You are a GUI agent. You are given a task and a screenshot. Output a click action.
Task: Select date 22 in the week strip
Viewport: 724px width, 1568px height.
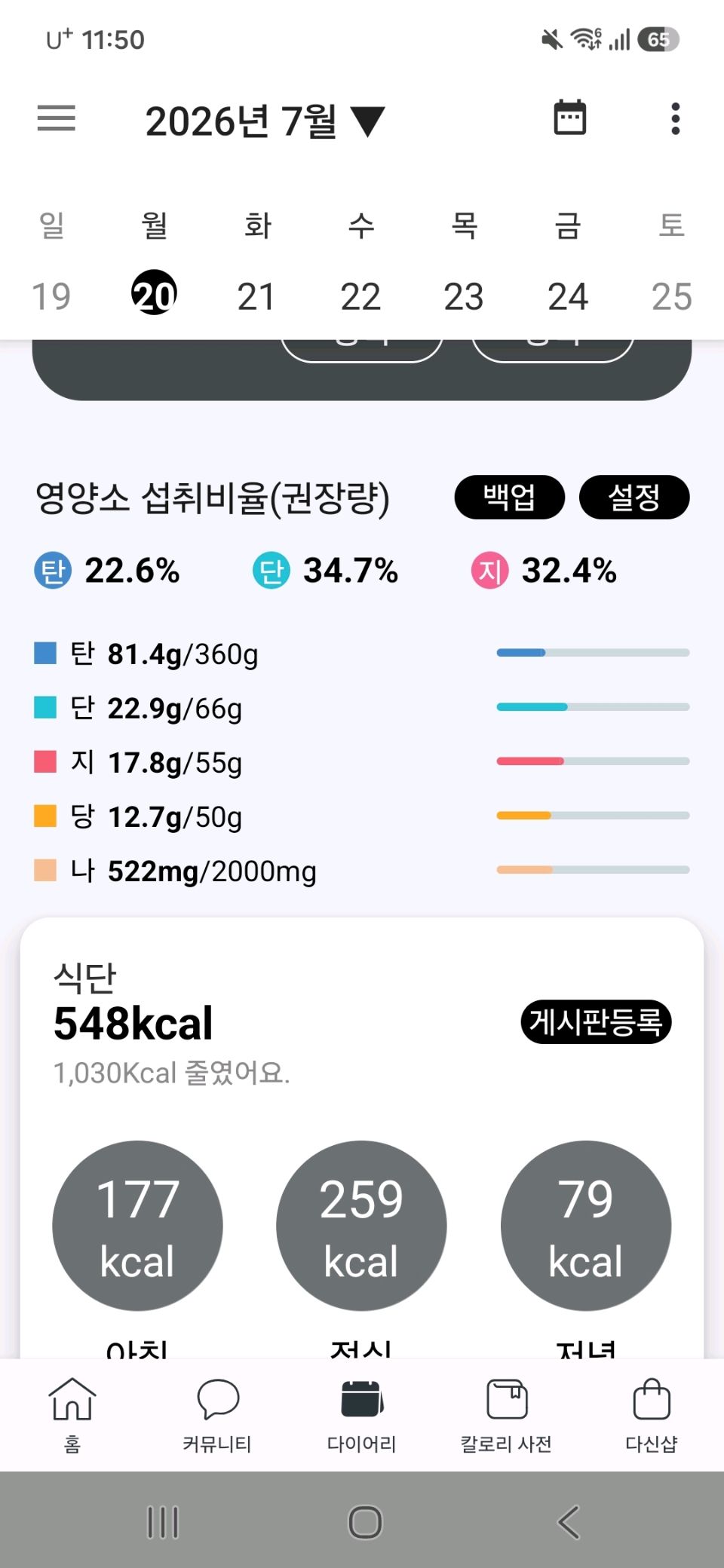point(360,296)
